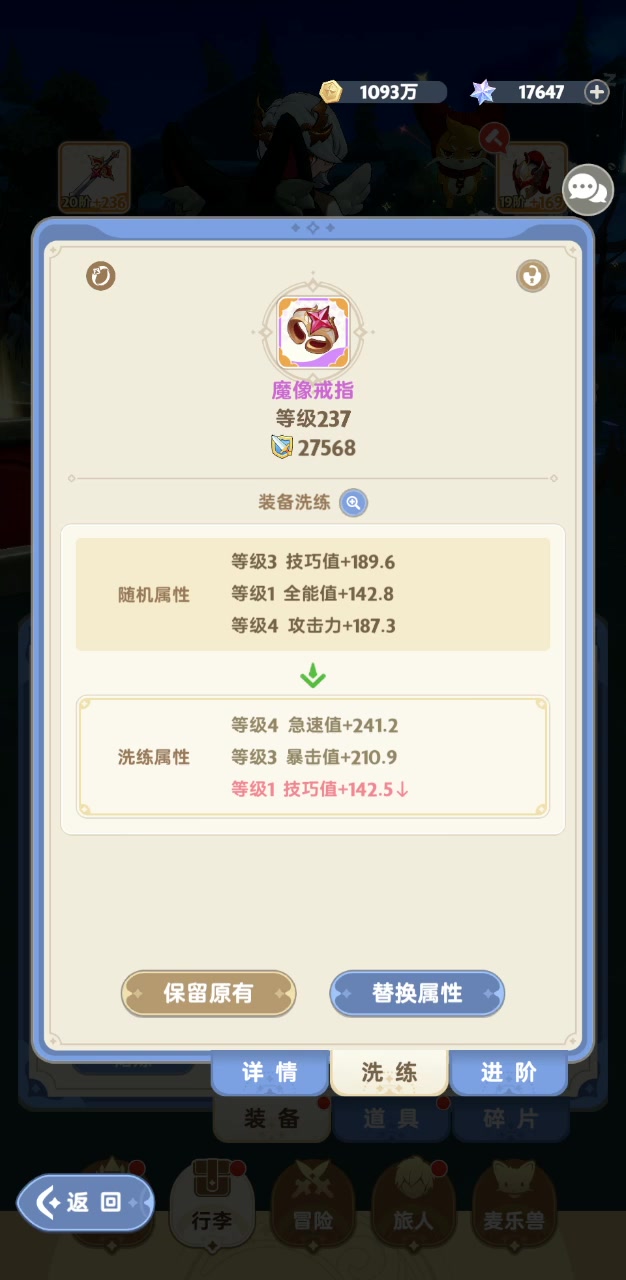
Task: Switch to the 麦乐兽 navigation tab
Action: click(512, 1200)
